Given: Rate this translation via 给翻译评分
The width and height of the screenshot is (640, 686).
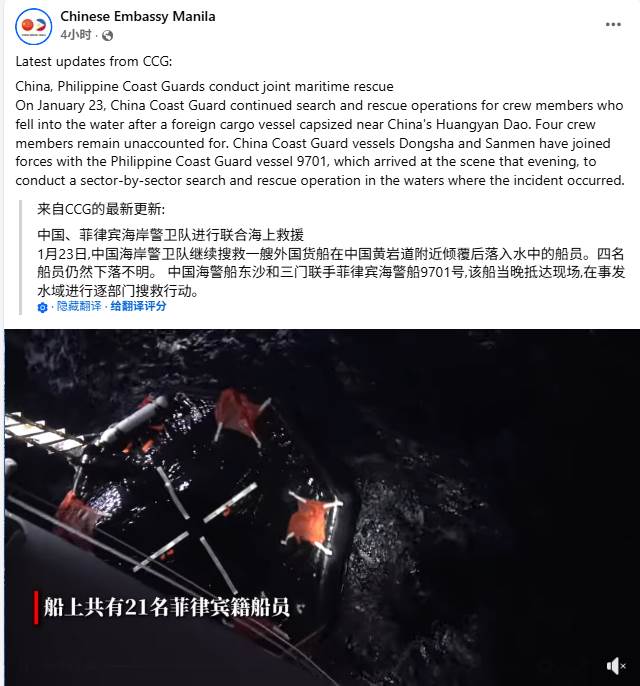Looking at the screenshot, I should [x=138, y=306].
